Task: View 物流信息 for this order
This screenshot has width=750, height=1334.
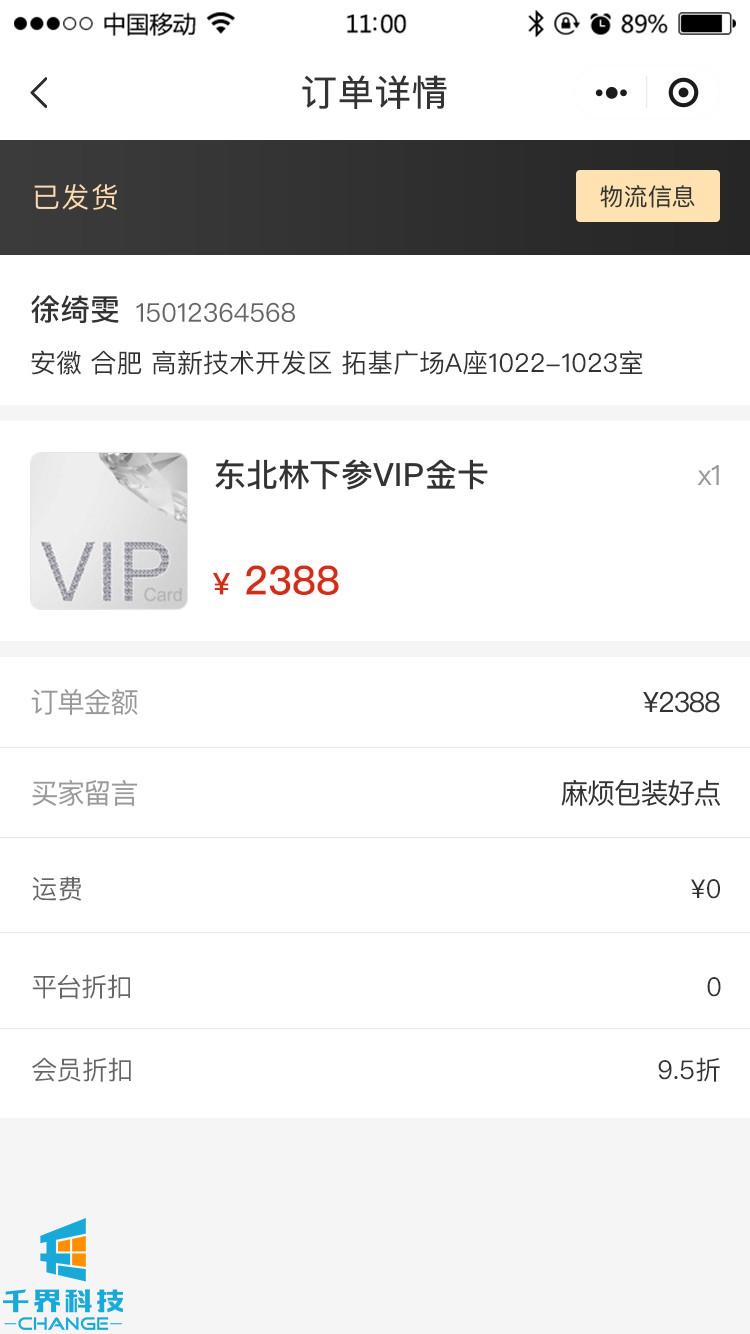Action: click(x=647, y=196)
